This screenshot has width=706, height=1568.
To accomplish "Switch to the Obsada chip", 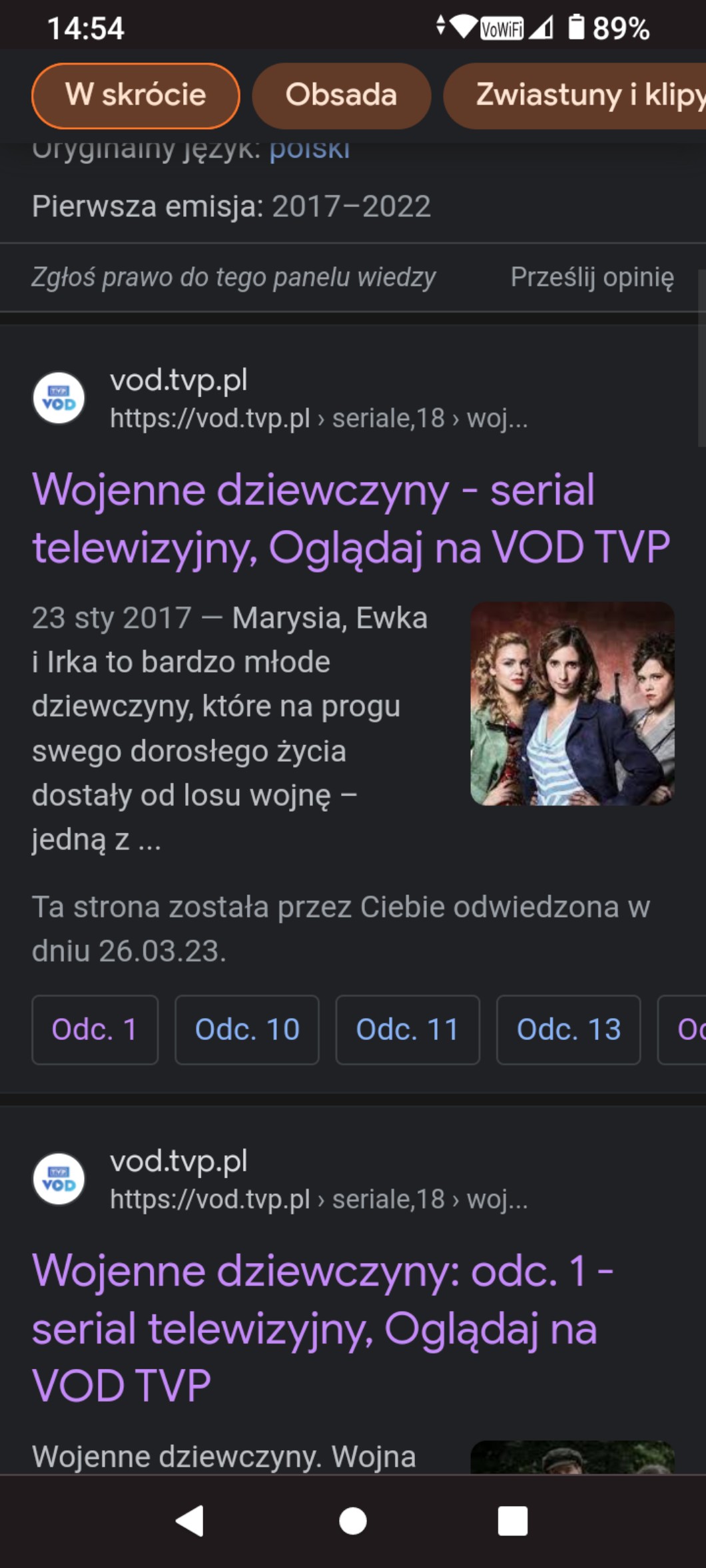I will (341, 95).
